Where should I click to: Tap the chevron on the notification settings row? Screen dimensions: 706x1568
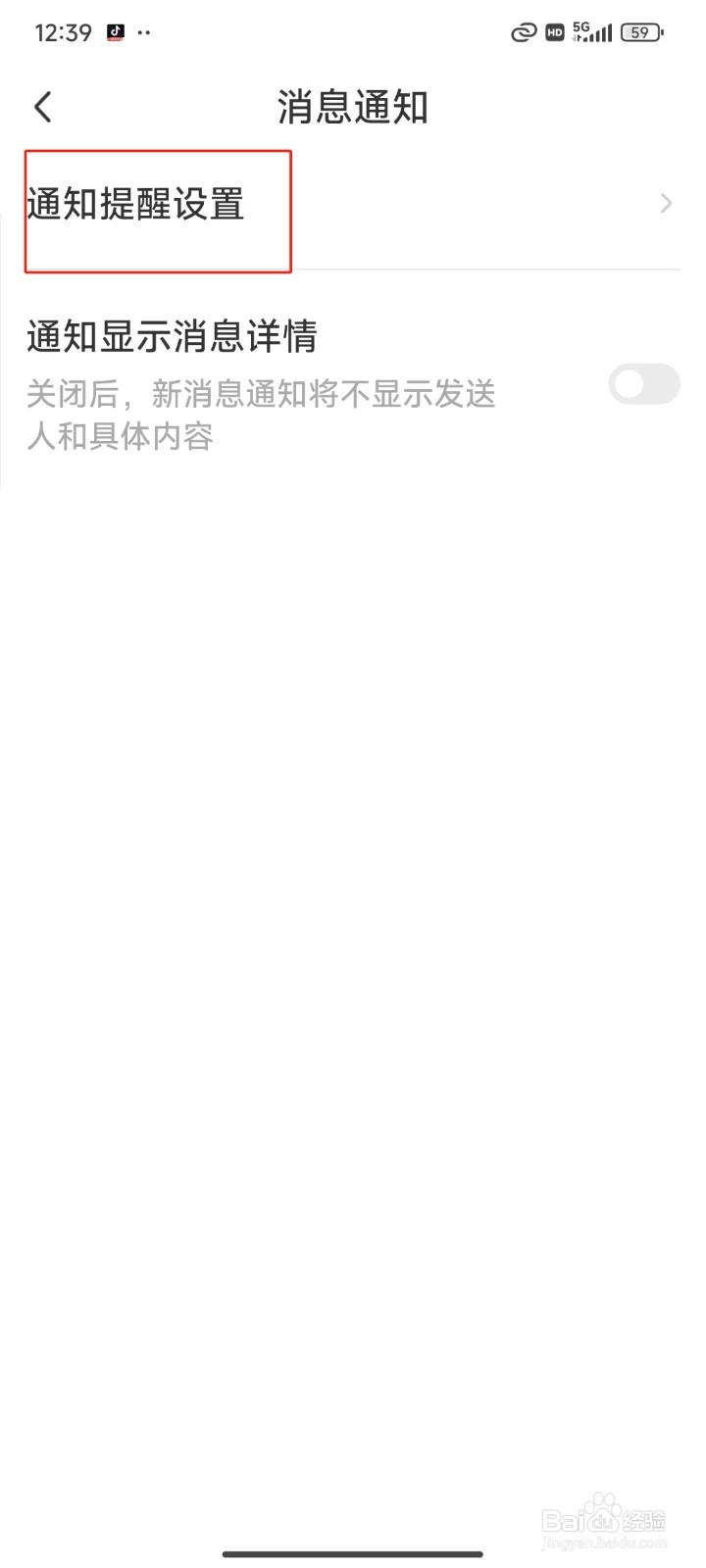(666, 203)
